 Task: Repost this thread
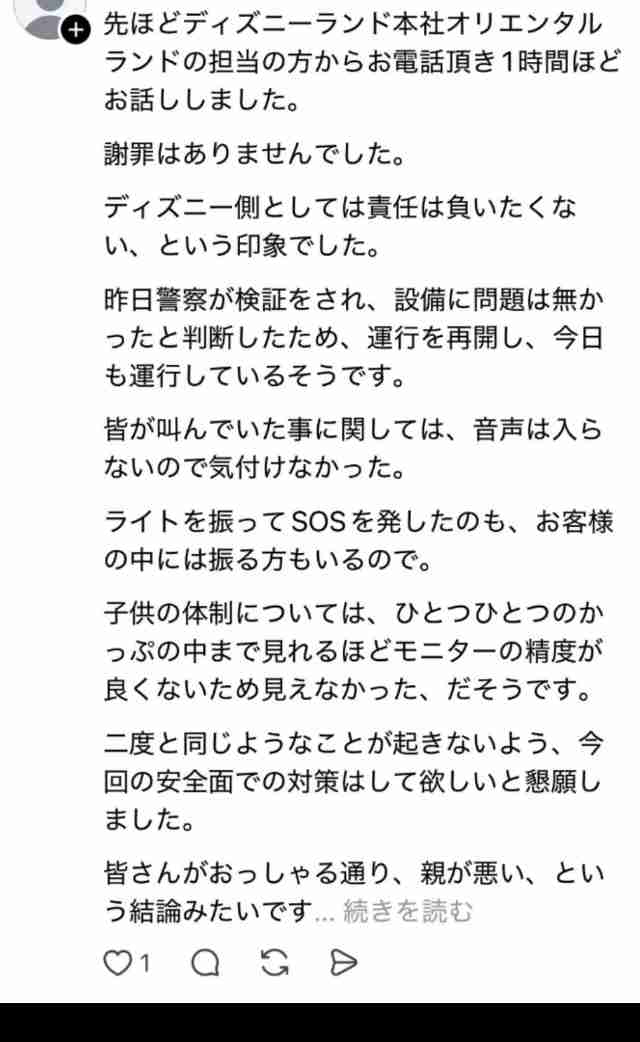click(273, 963)
